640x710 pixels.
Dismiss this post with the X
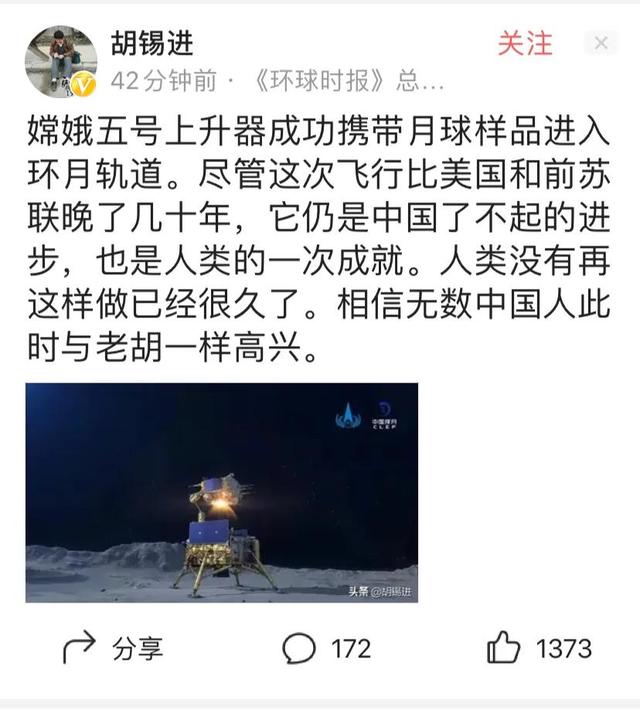601,43
